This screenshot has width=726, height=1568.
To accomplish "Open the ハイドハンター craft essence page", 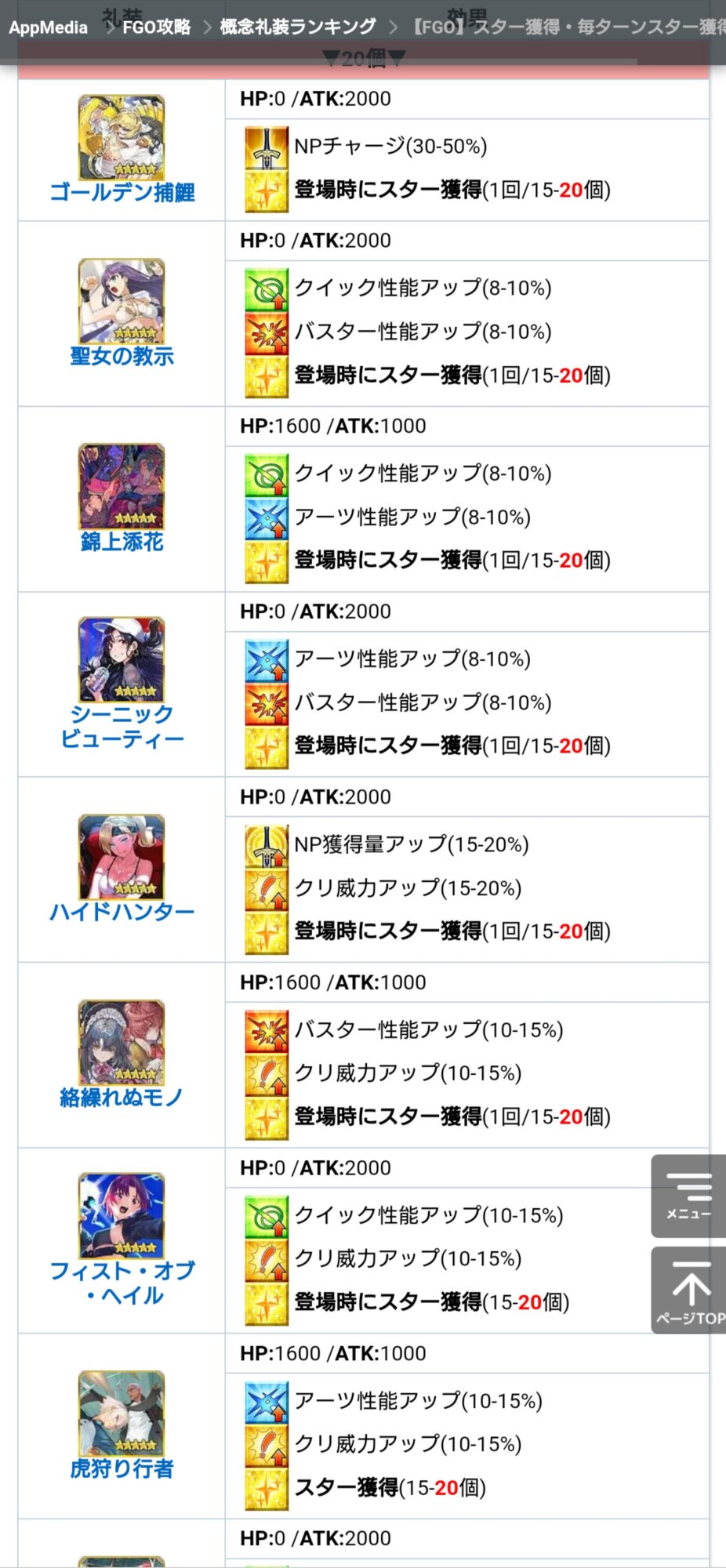I will [x=122, y=912].
